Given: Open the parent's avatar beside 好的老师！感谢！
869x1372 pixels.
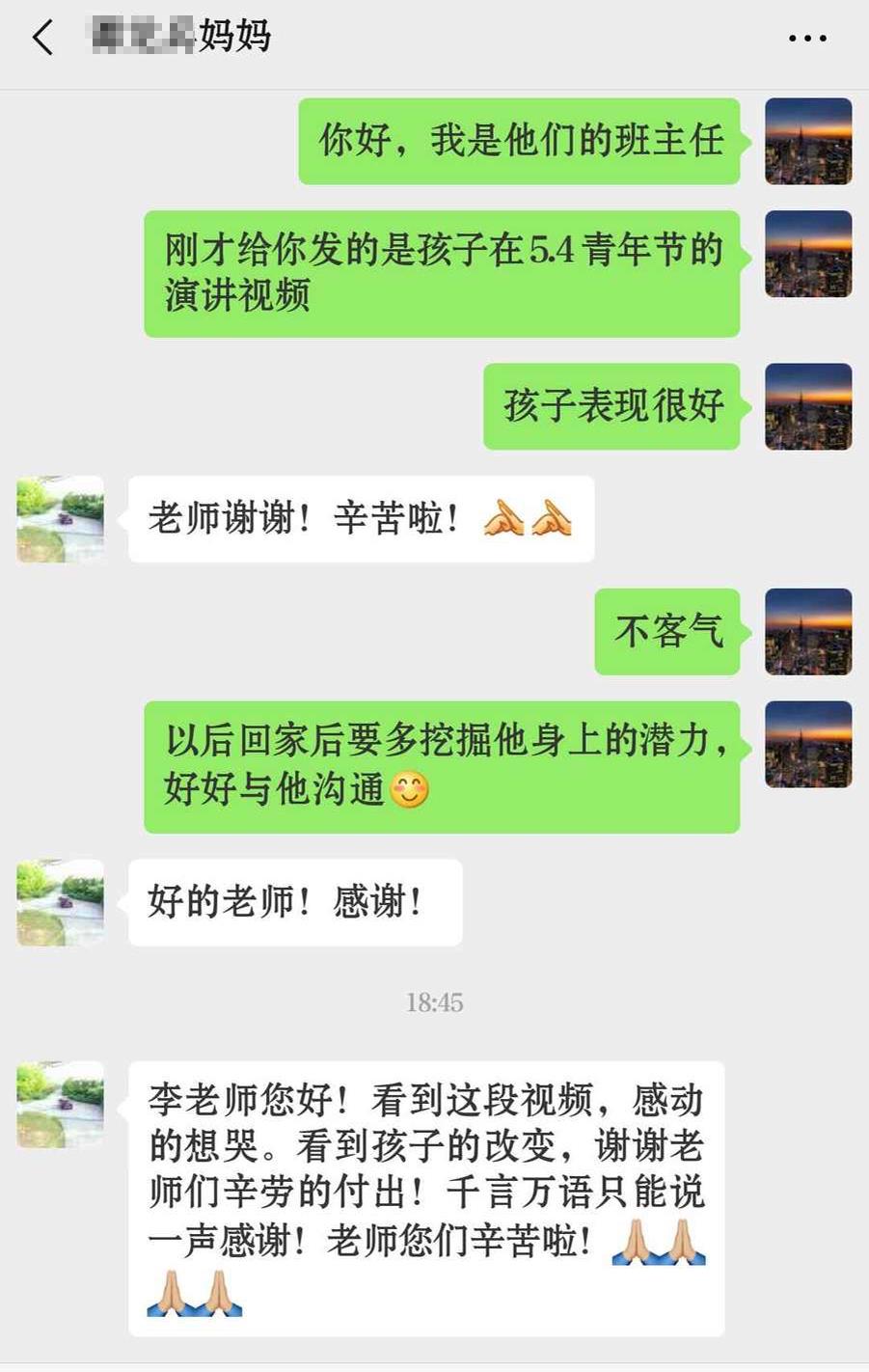Looking at the screenshot, I should (60, 902).
